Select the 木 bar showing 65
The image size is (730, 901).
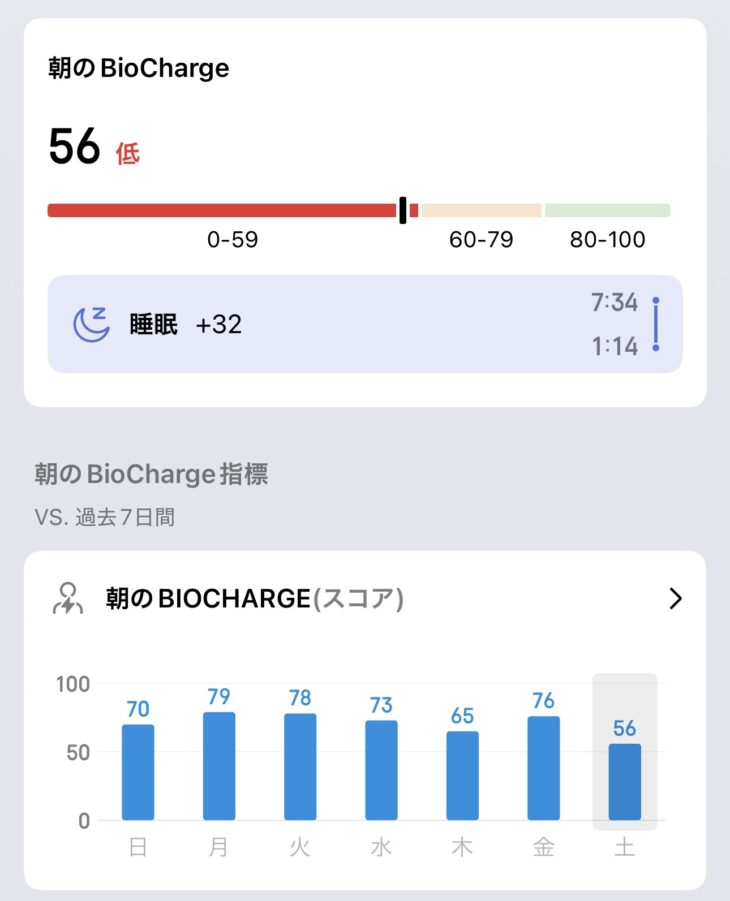click(462, 775)
